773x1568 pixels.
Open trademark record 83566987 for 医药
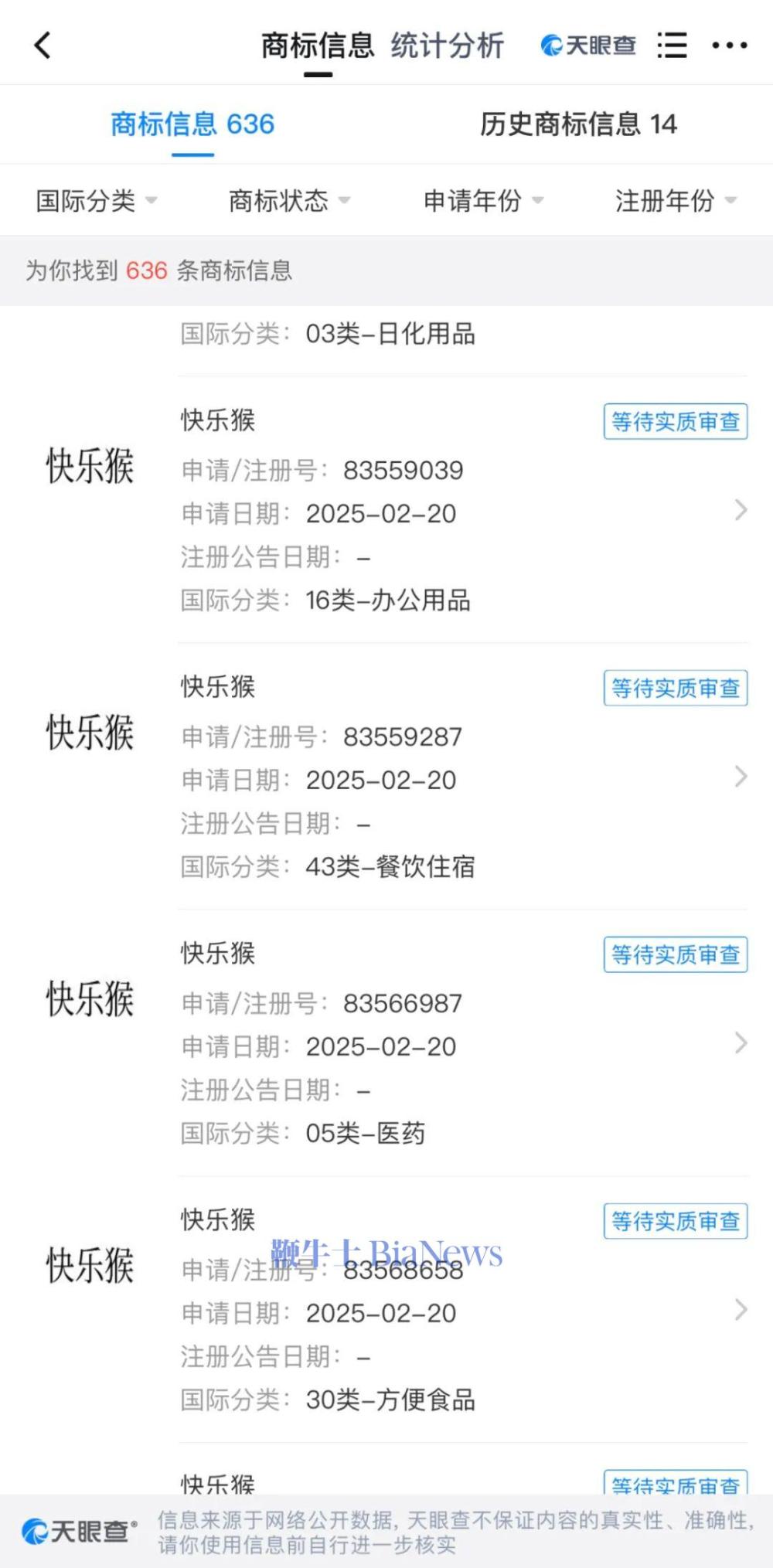click(x=386, y=1043)
